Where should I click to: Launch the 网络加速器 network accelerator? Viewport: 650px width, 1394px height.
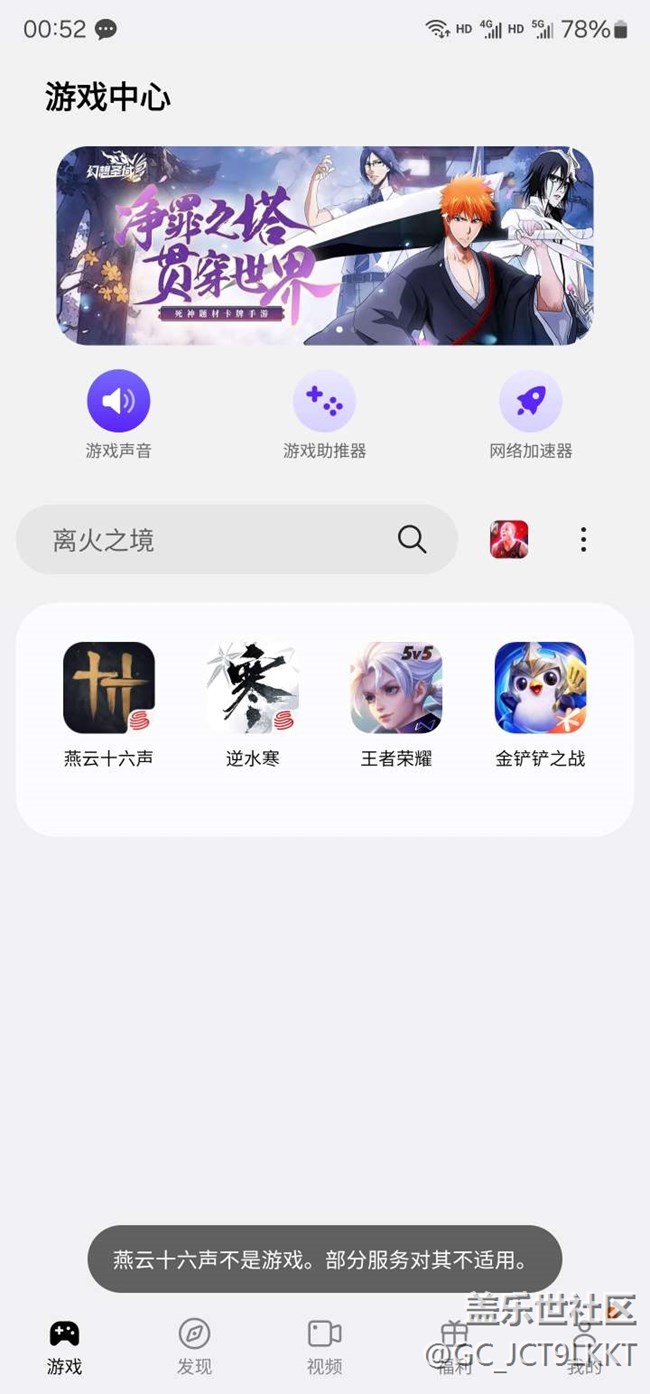(x=530, y=402)
